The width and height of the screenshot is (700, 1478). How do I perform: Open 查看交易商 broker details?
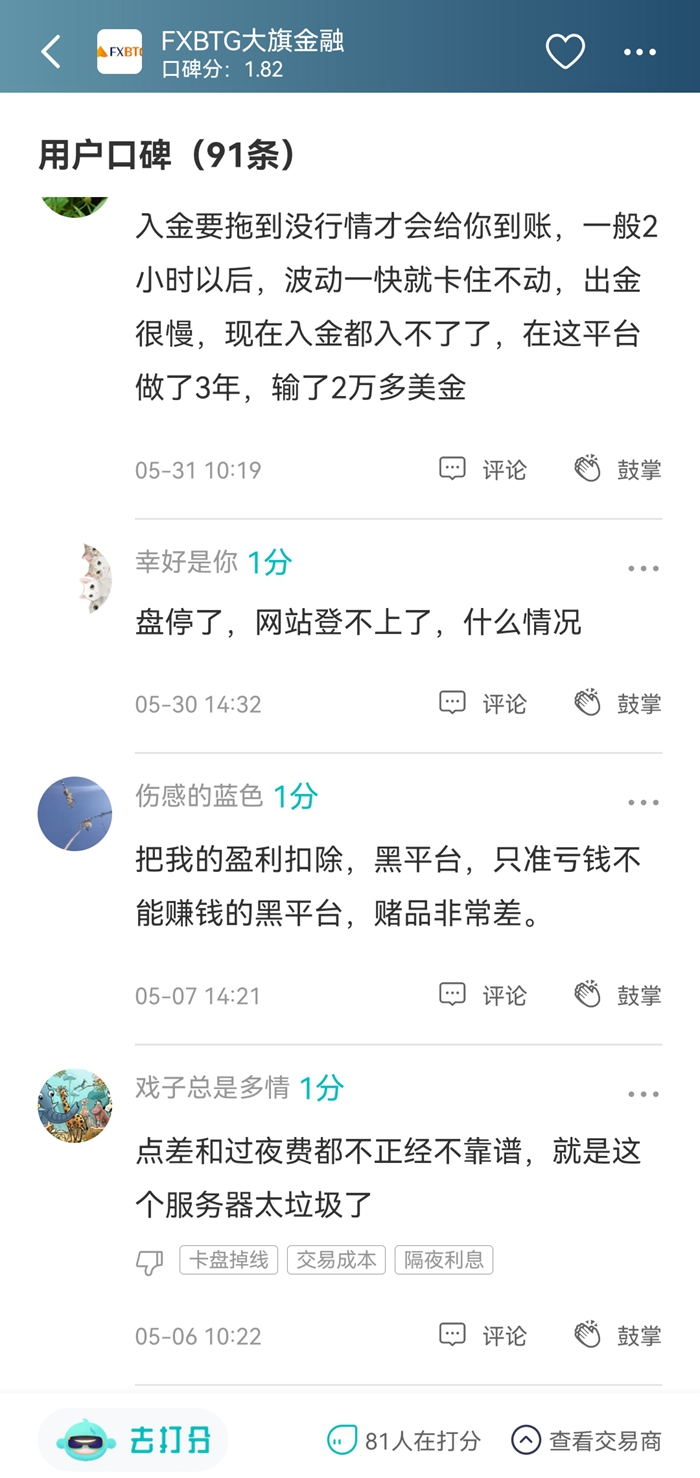586,1440
